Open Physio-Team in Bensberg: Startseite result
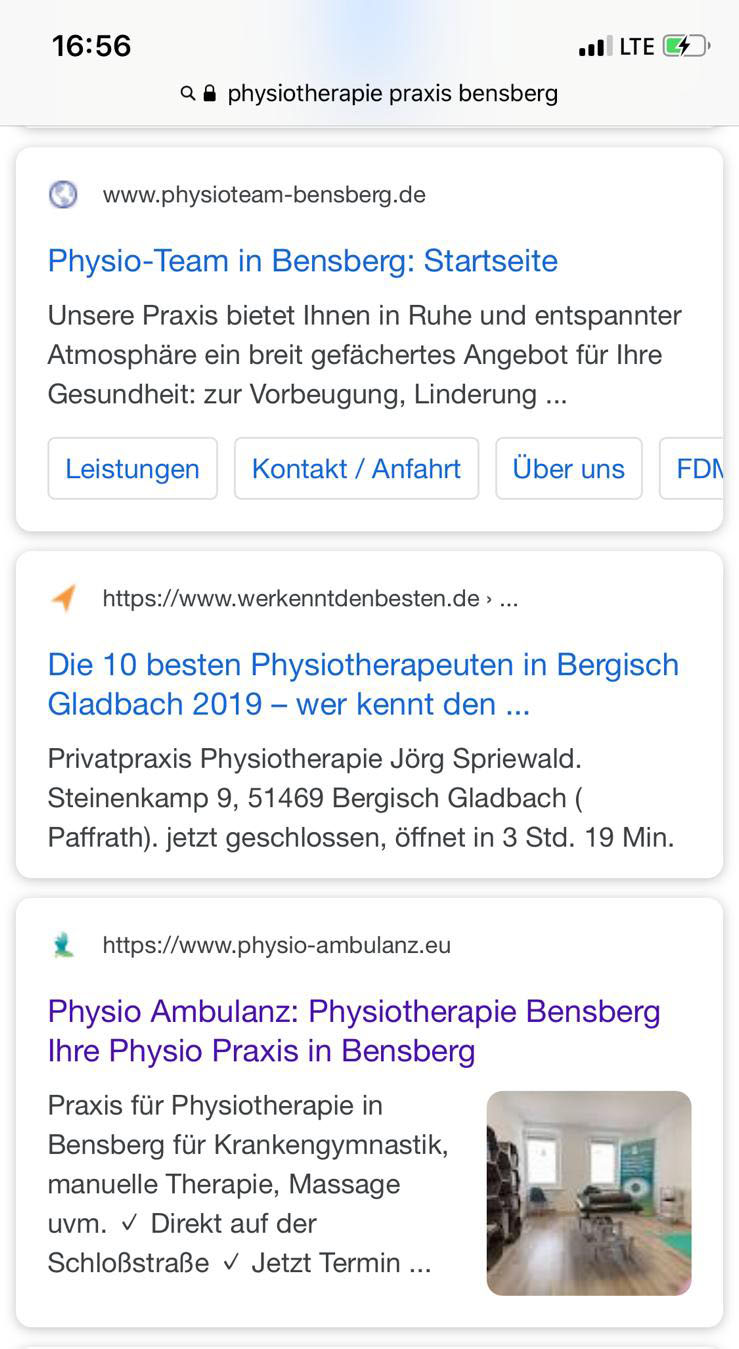Image resolution: width=739 pixels, height=1349 pixels. coord(302,261)
